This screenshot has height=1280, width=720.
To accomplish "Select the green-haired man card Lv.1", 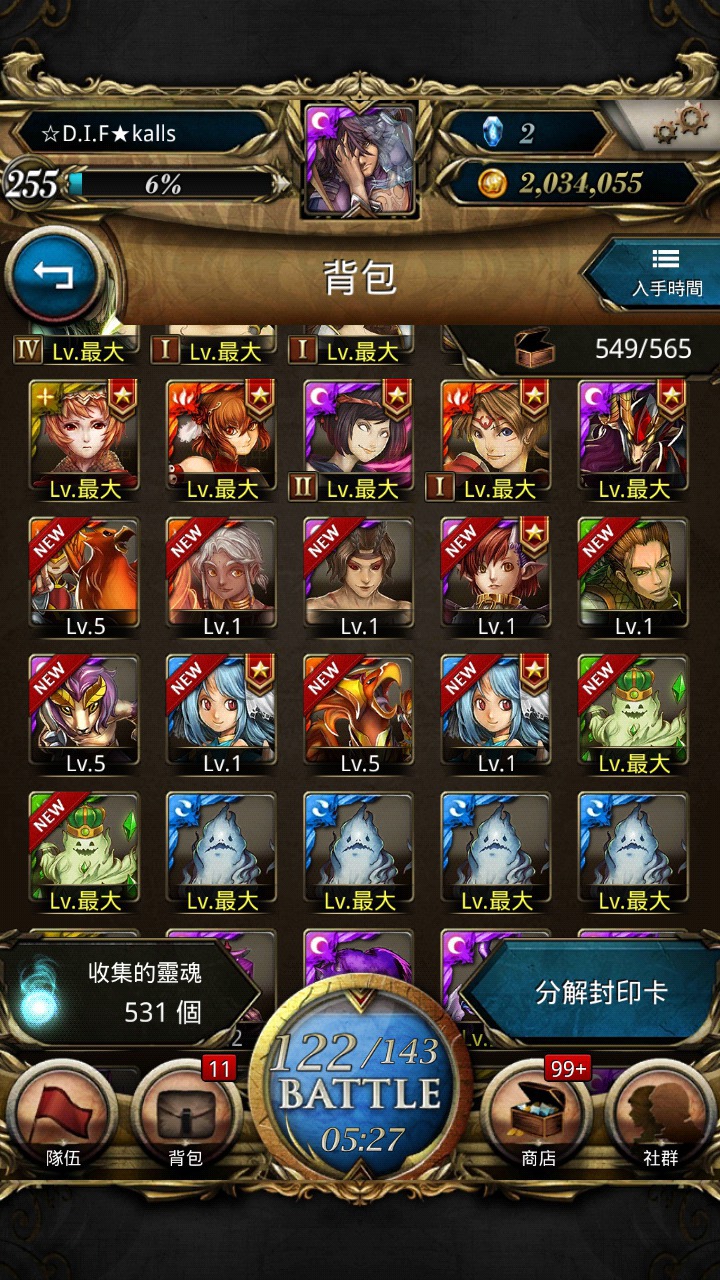I will pyautogui.click(x=633, y=579).
